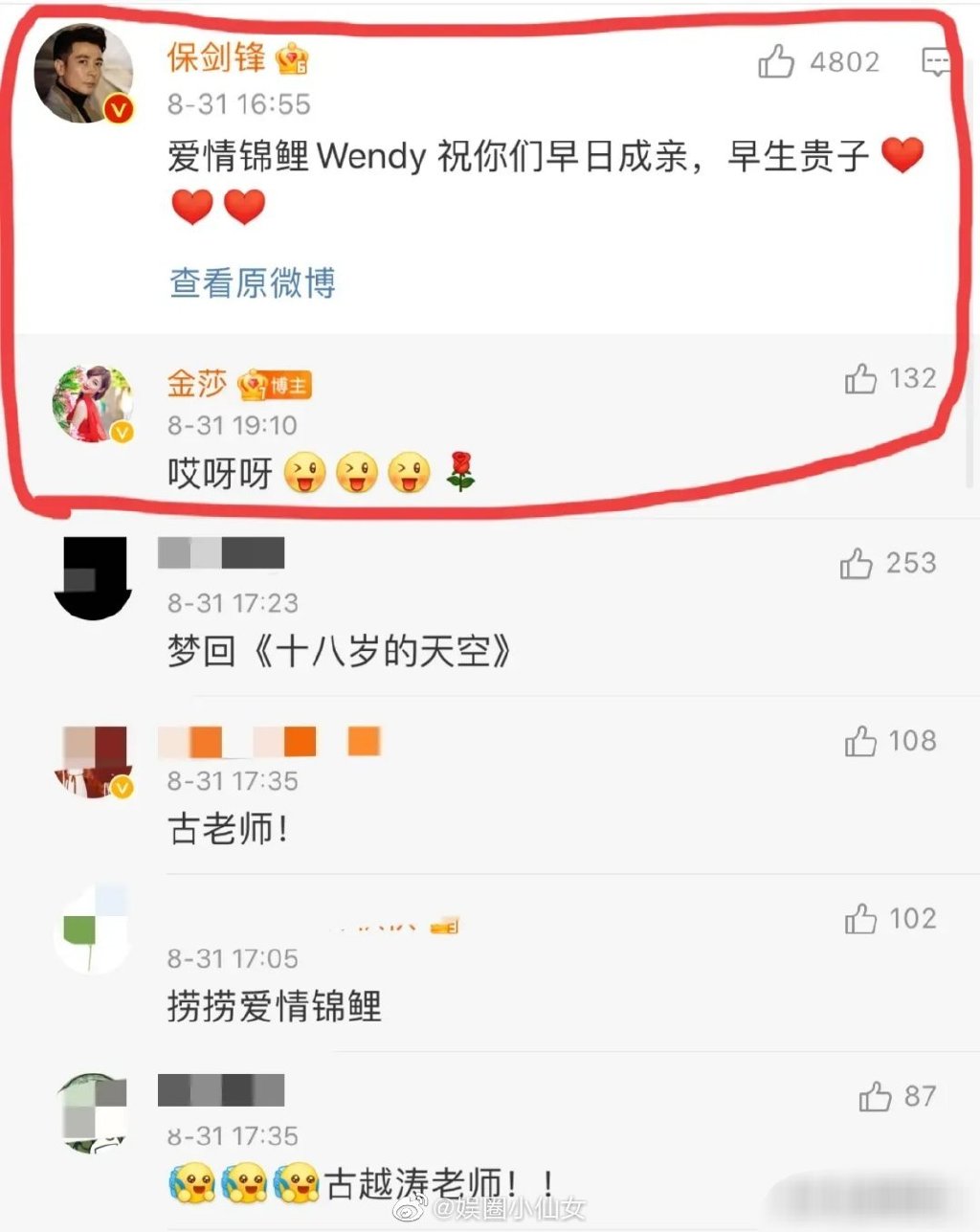Tap the username 保剑锋
The height and width of the screenshot is (1232, 980).
click(x=216, y=57)
